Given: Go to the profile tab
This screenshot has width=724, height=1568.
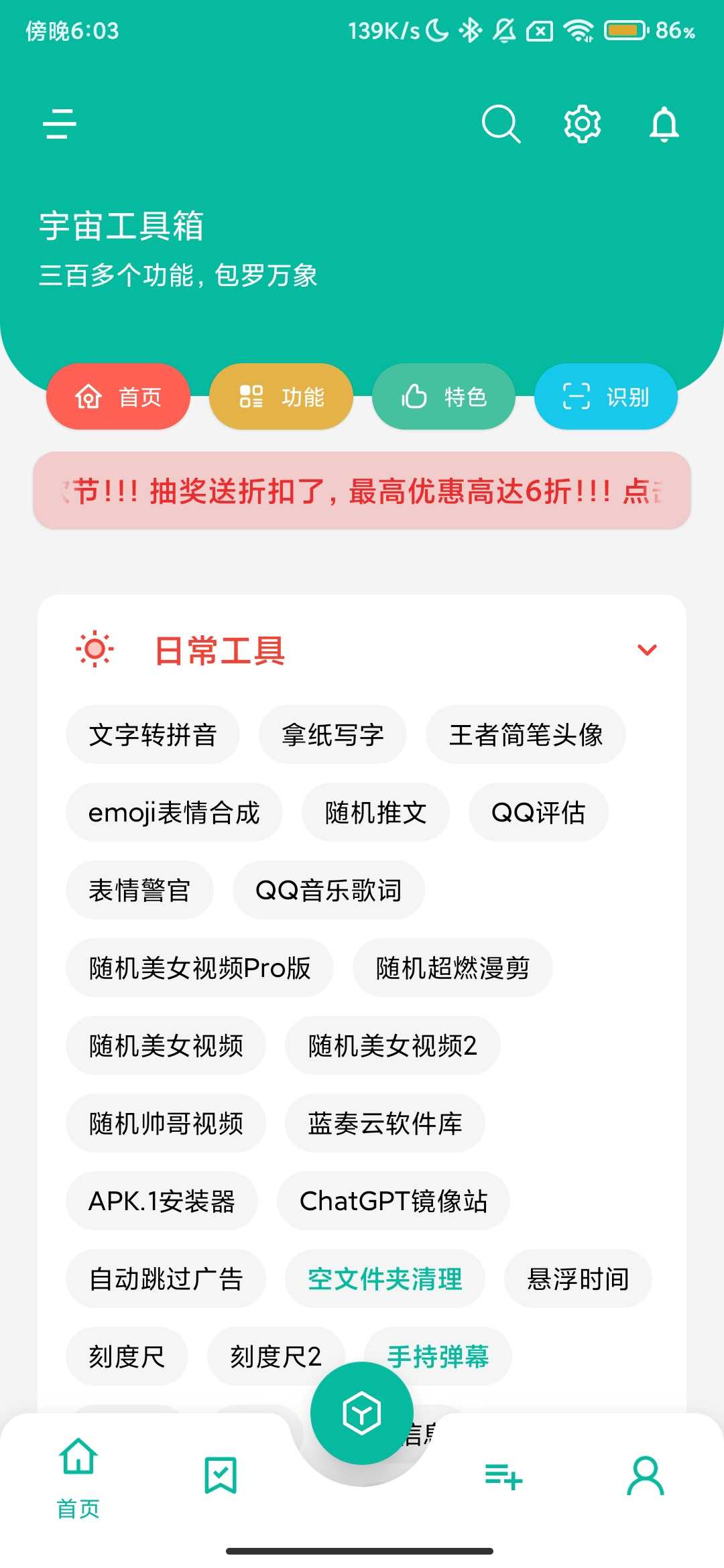Looking at the screenshot, I should point(646,1475).
